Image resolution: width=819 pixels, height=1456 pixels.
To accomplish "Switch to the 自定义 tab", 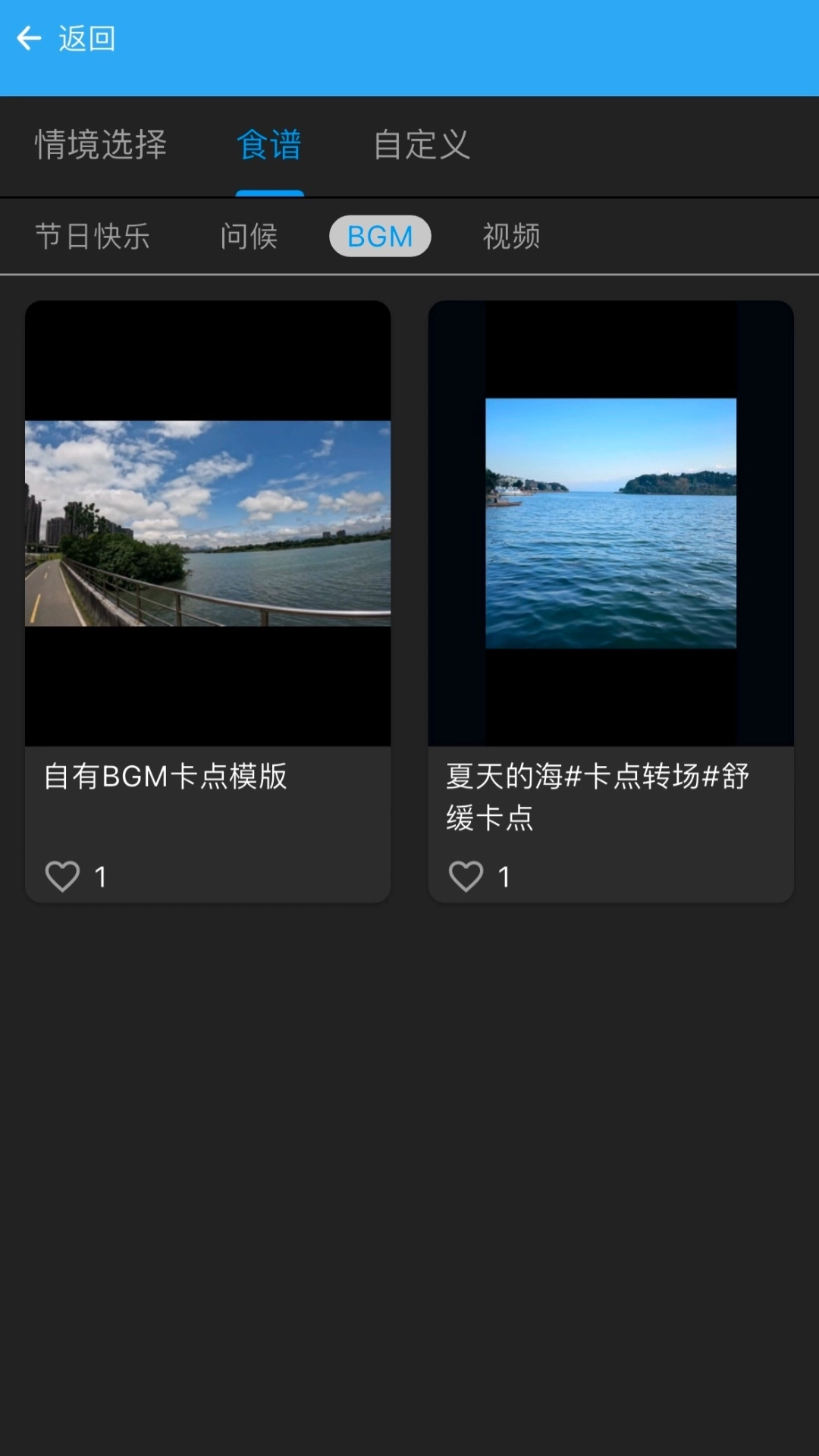I will (422, 146).
